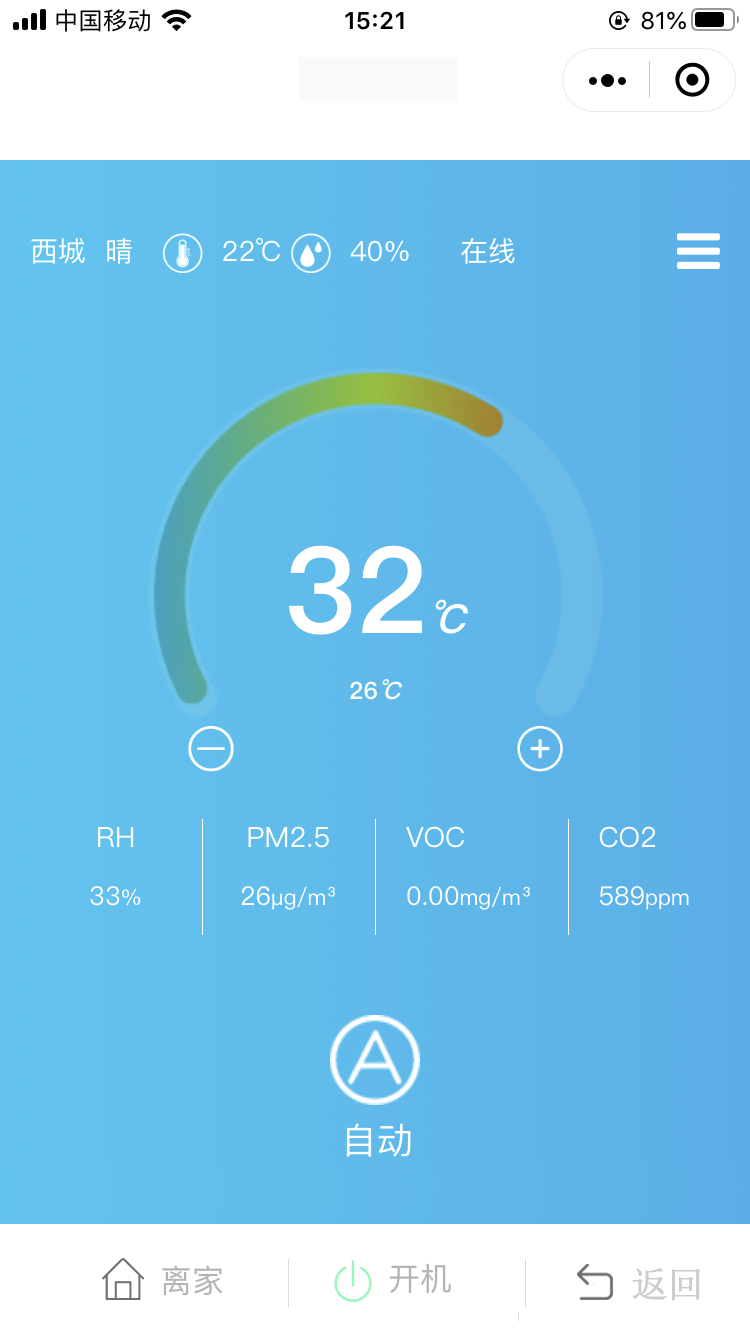The height and width of the screenshot is (1334, 750).
Task: Activate 离家 away mode
Action: [x=163, y=1281]
